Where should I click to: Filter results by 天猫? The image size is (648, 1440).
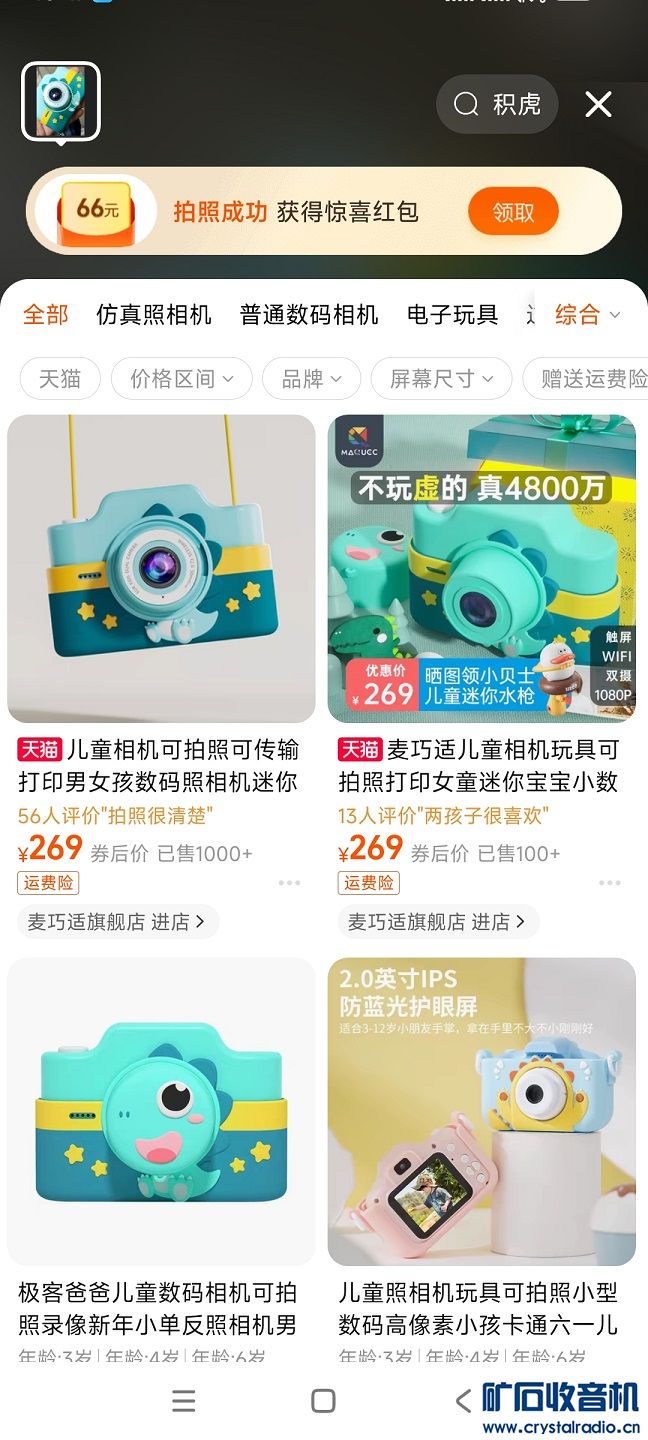click(60, 379)
